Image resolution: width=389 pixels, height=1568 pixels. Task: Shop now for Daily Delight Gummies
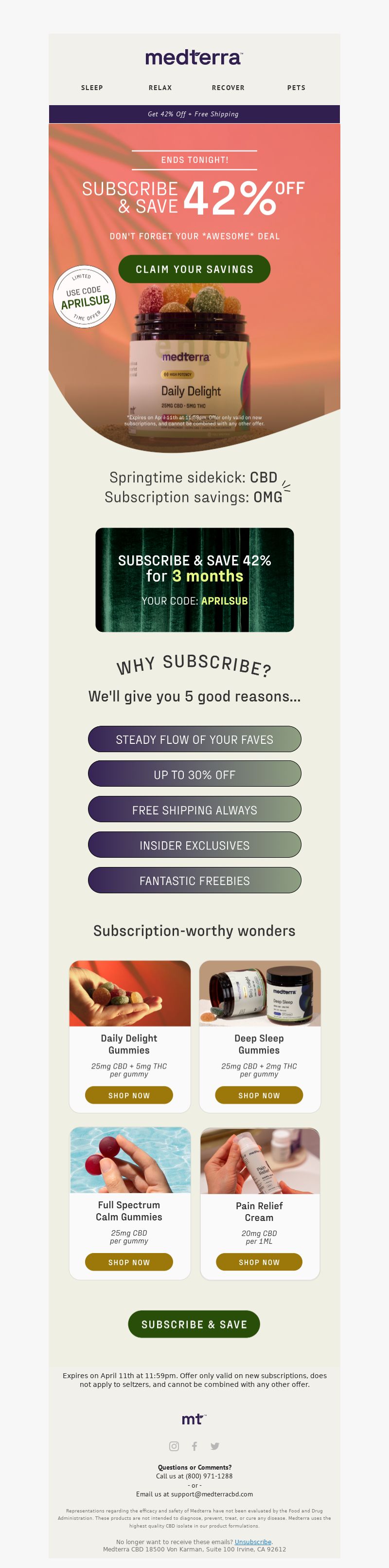(129, 1095)
